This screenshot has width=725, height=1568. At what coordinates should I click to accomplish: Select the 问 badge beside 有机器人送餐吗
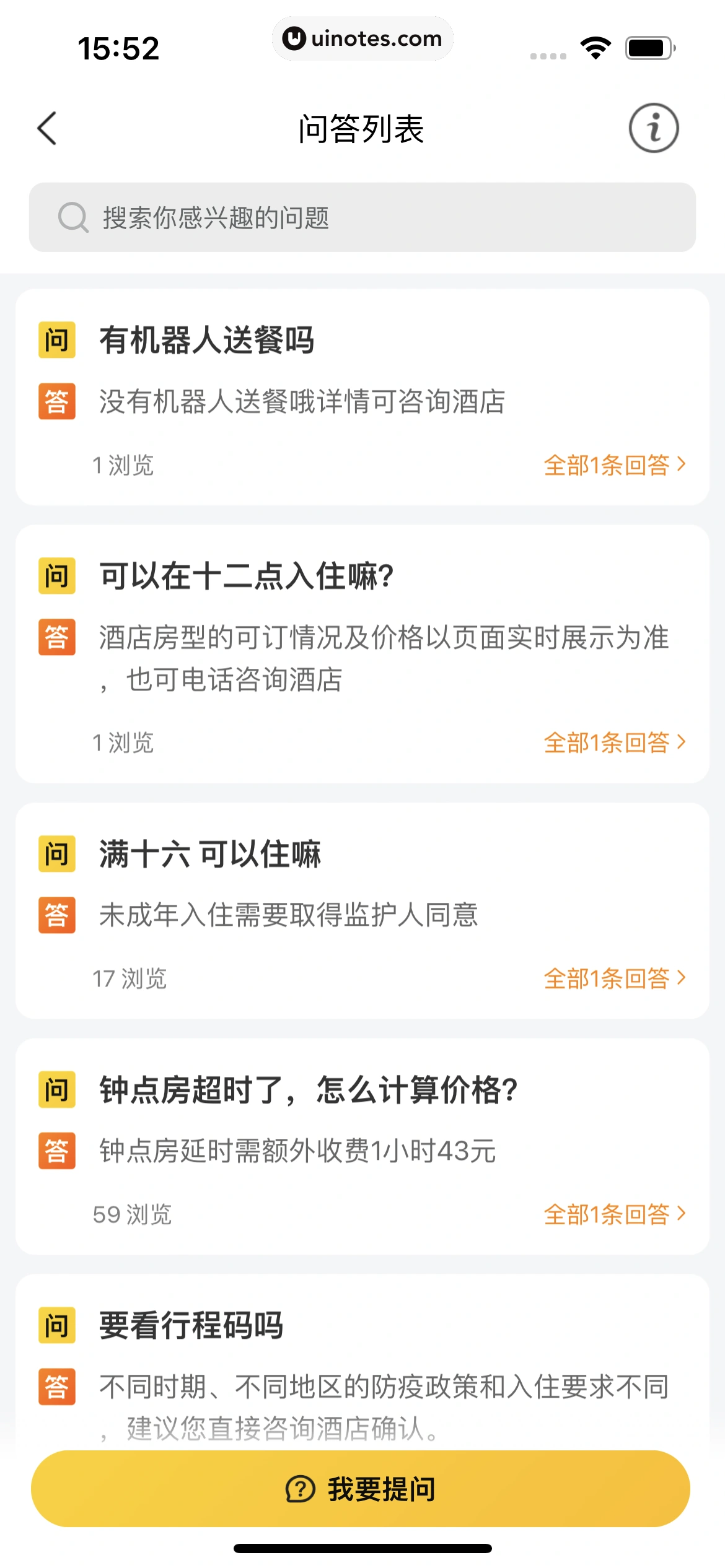pos(57,339)
